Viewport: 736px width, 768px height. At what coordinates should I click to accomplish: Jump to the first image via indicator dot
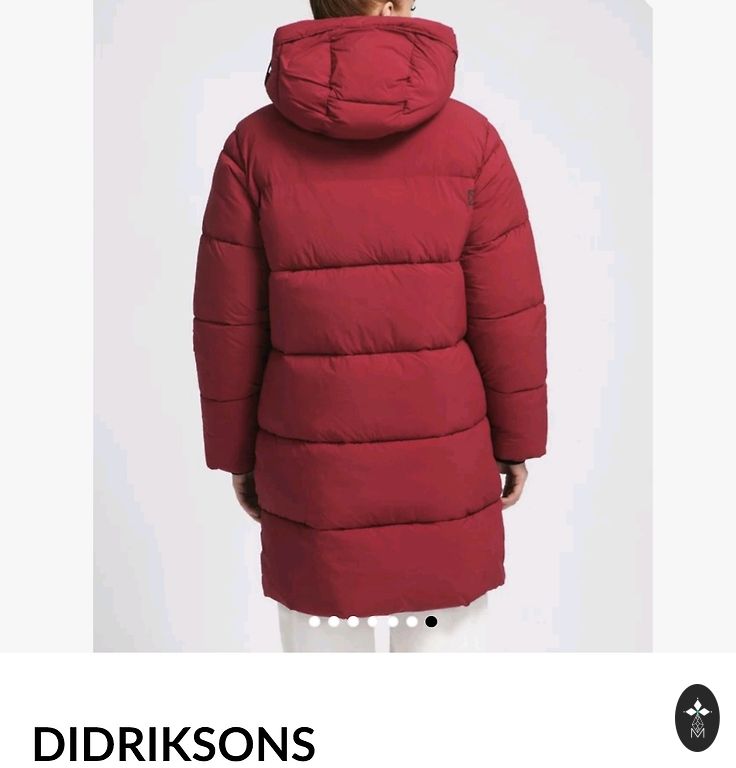click(315, 621)
